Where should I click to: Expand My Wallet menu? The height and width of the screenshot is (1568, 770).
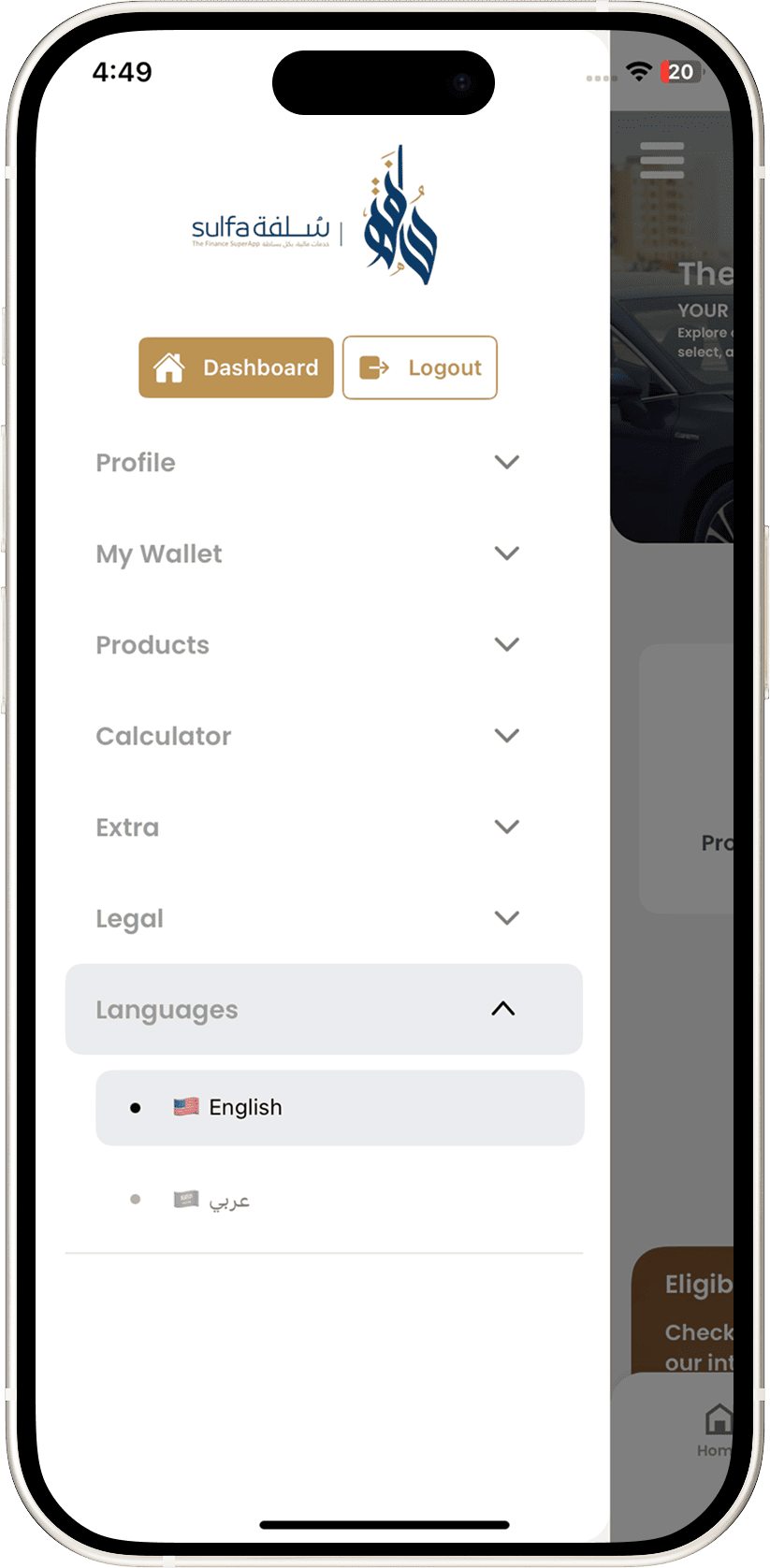point(307,554)
